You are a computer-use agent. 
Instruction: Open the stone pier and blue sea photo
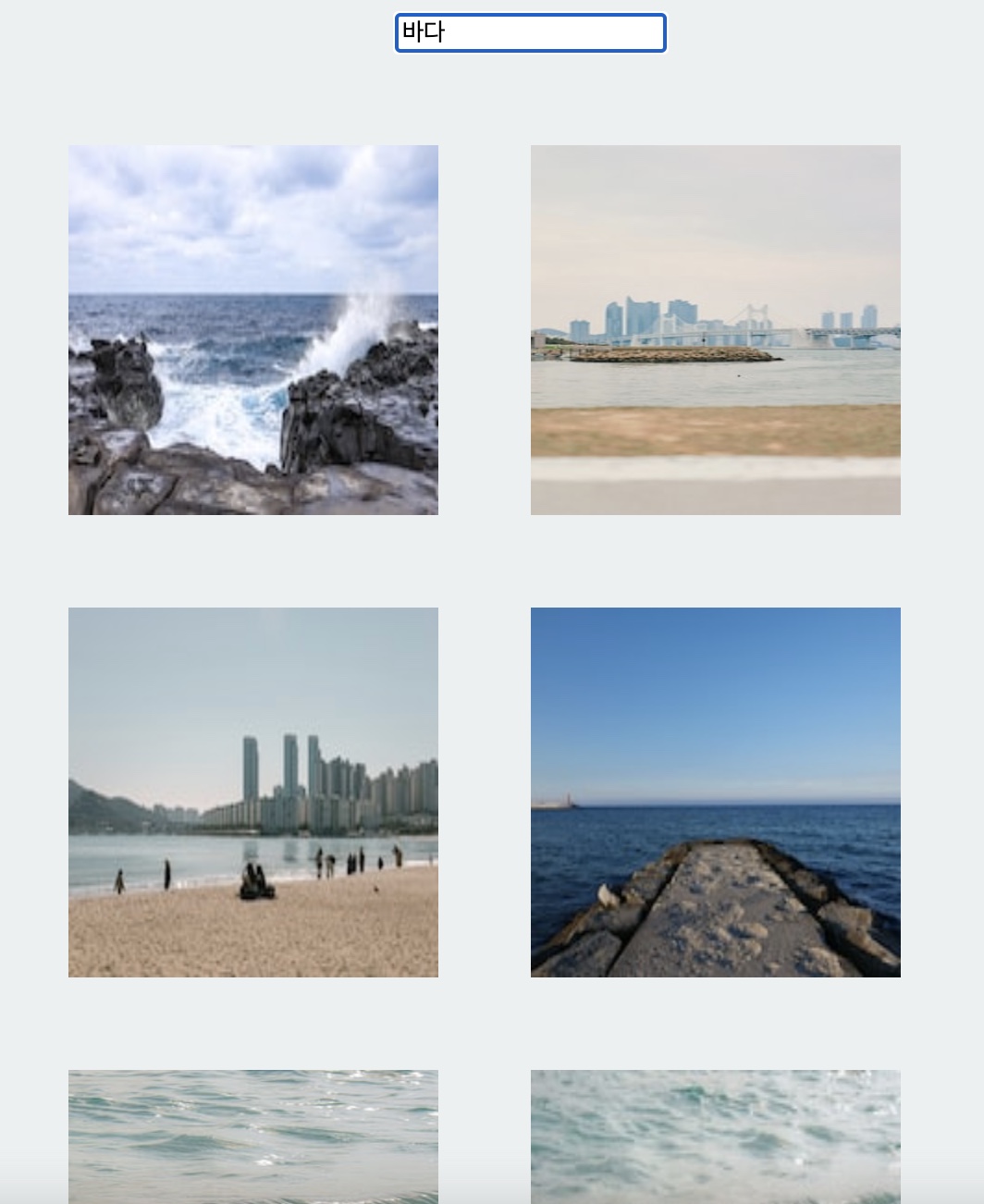[715, 792]
